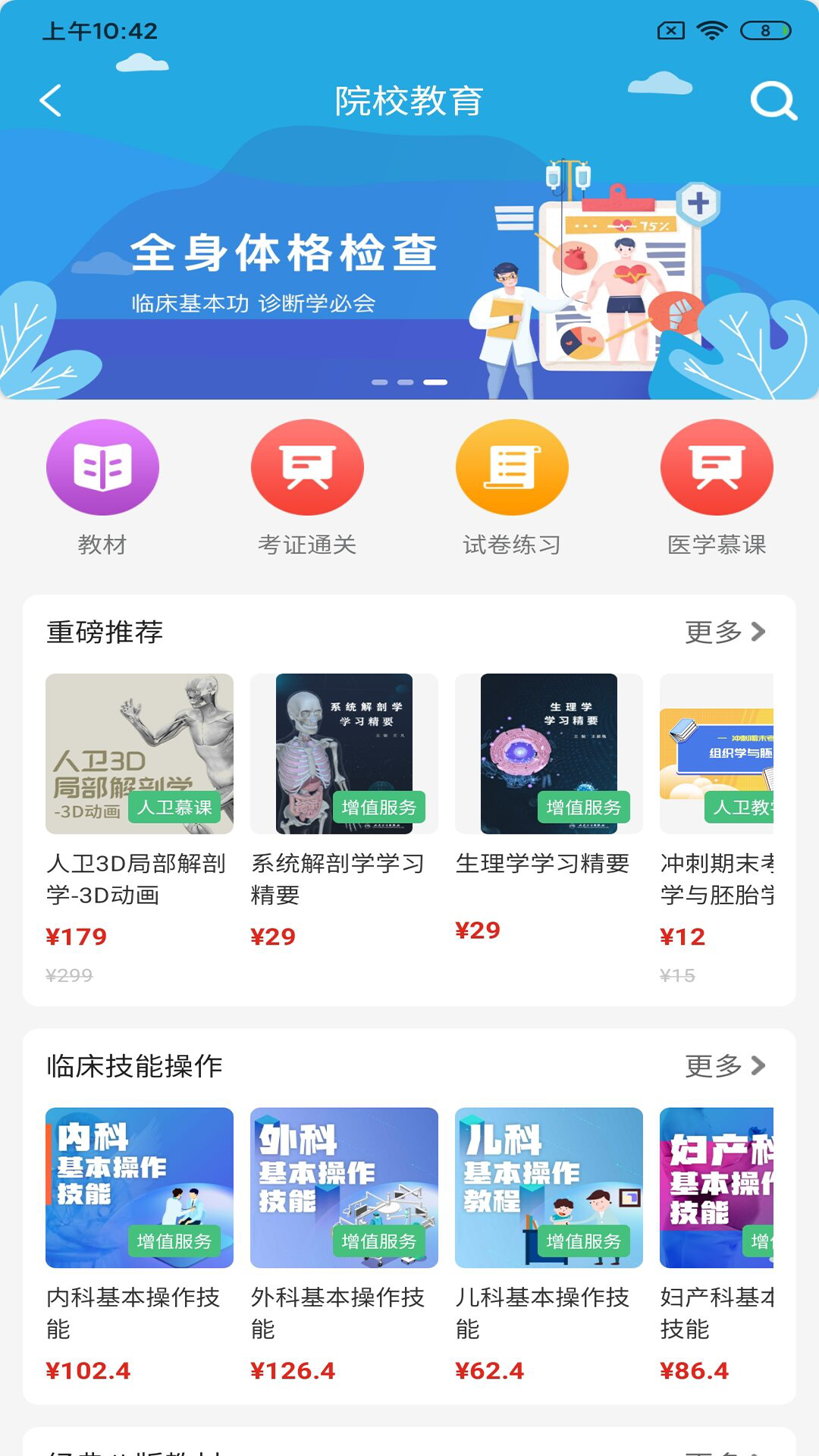The height and width of the screenshot is (1456, 819).
Task: Open 生理学学习精要 course link
Action: (x=543, y=864)
